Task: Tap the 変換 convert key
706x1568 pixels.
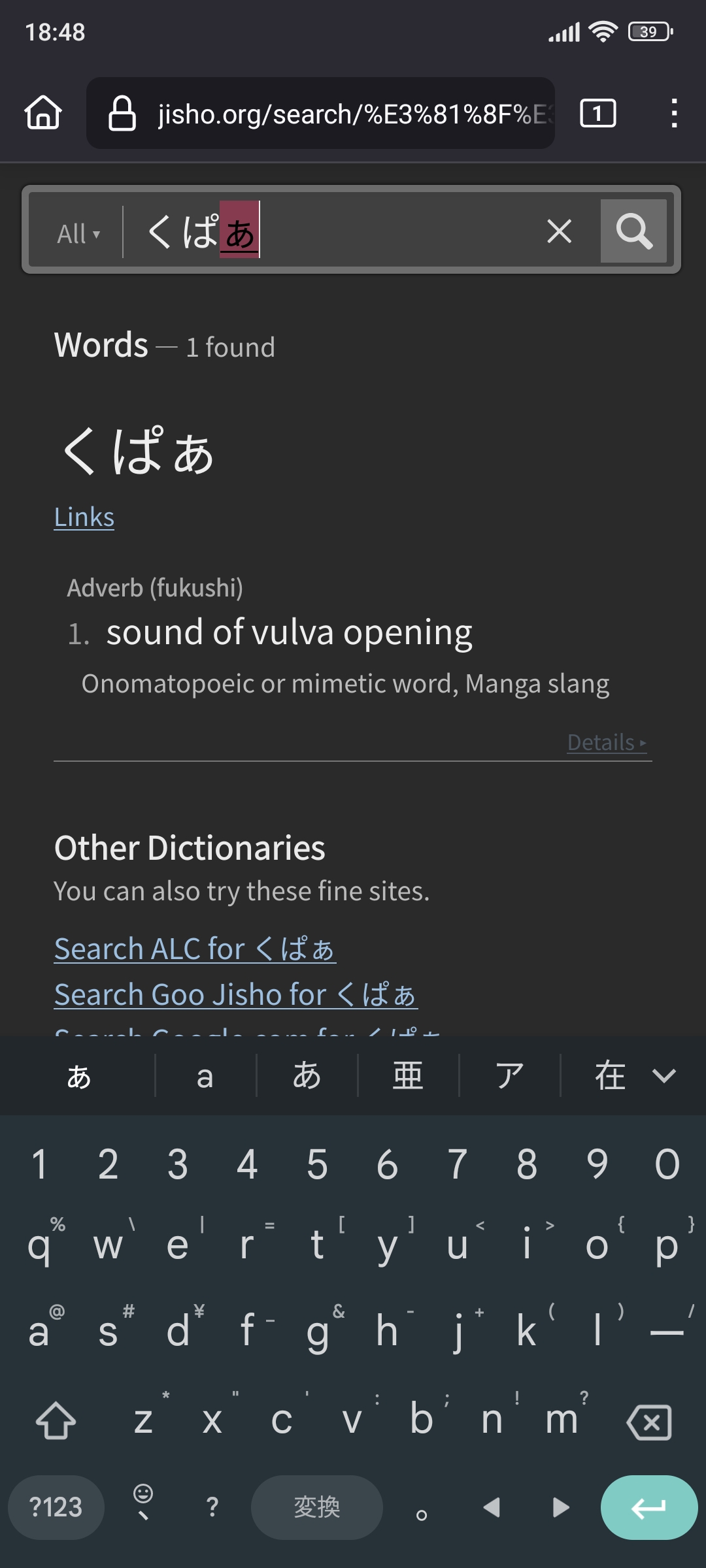Action: [x=317, y=1507]
